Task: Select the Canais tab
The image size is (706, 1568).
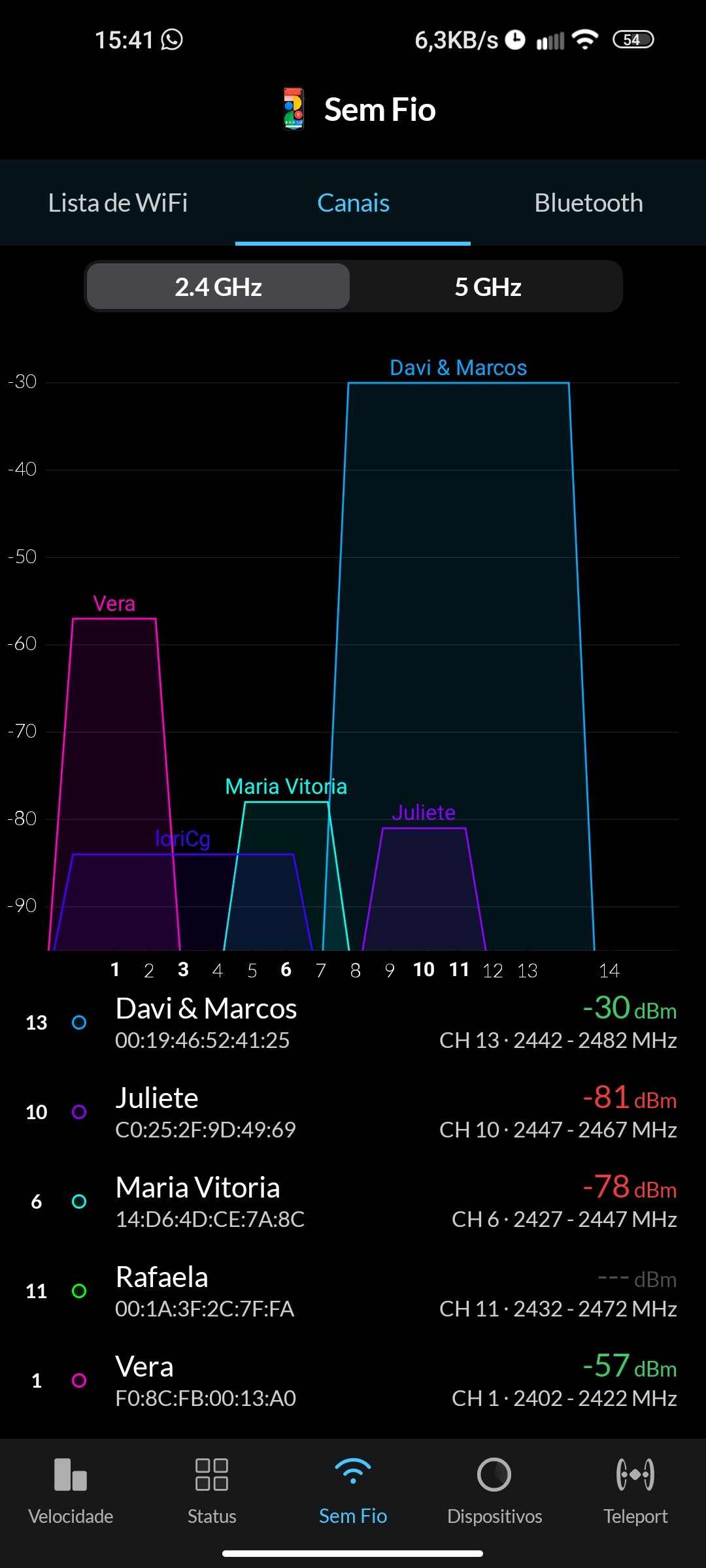Action: point(353,203)
